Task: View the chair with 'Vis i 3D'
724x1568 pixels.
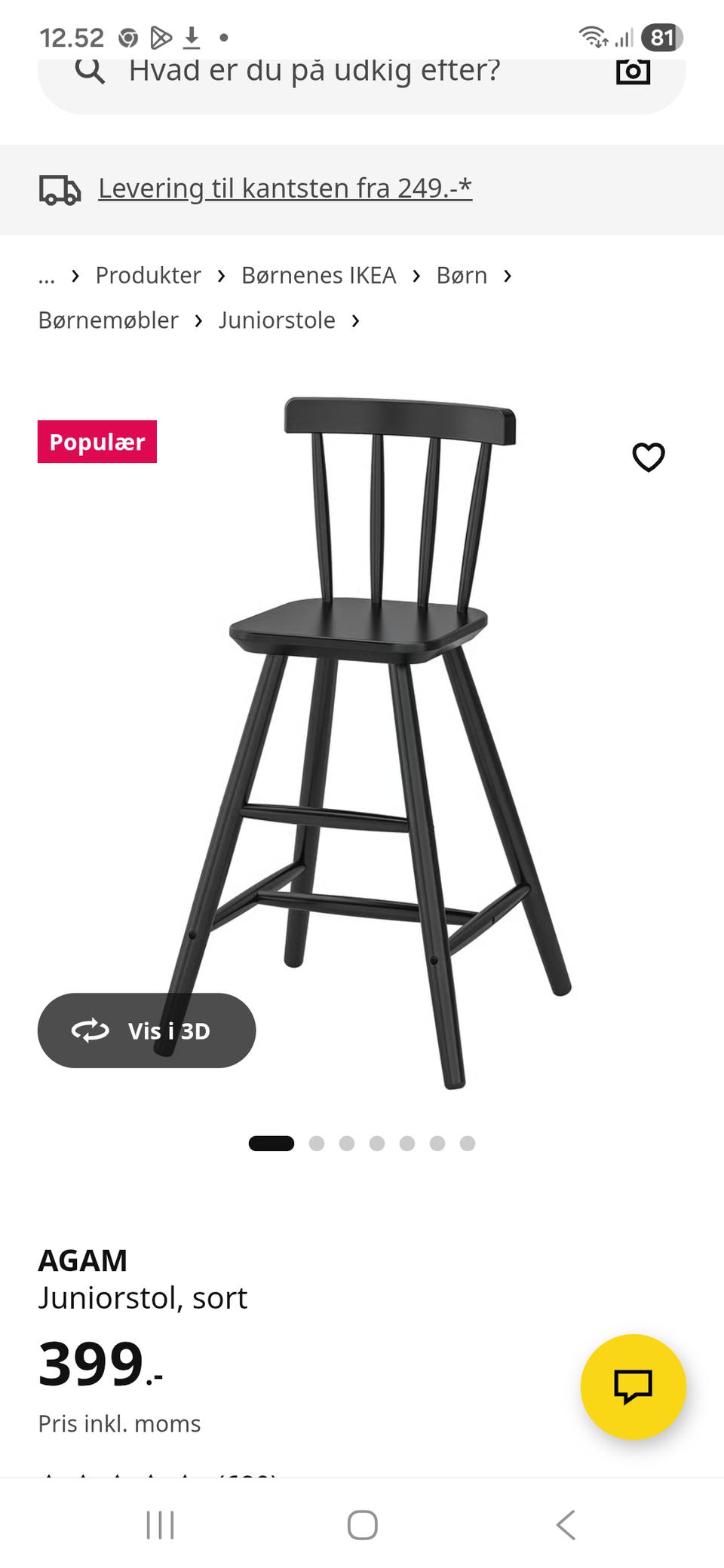Action: (x=147, y=1031)
